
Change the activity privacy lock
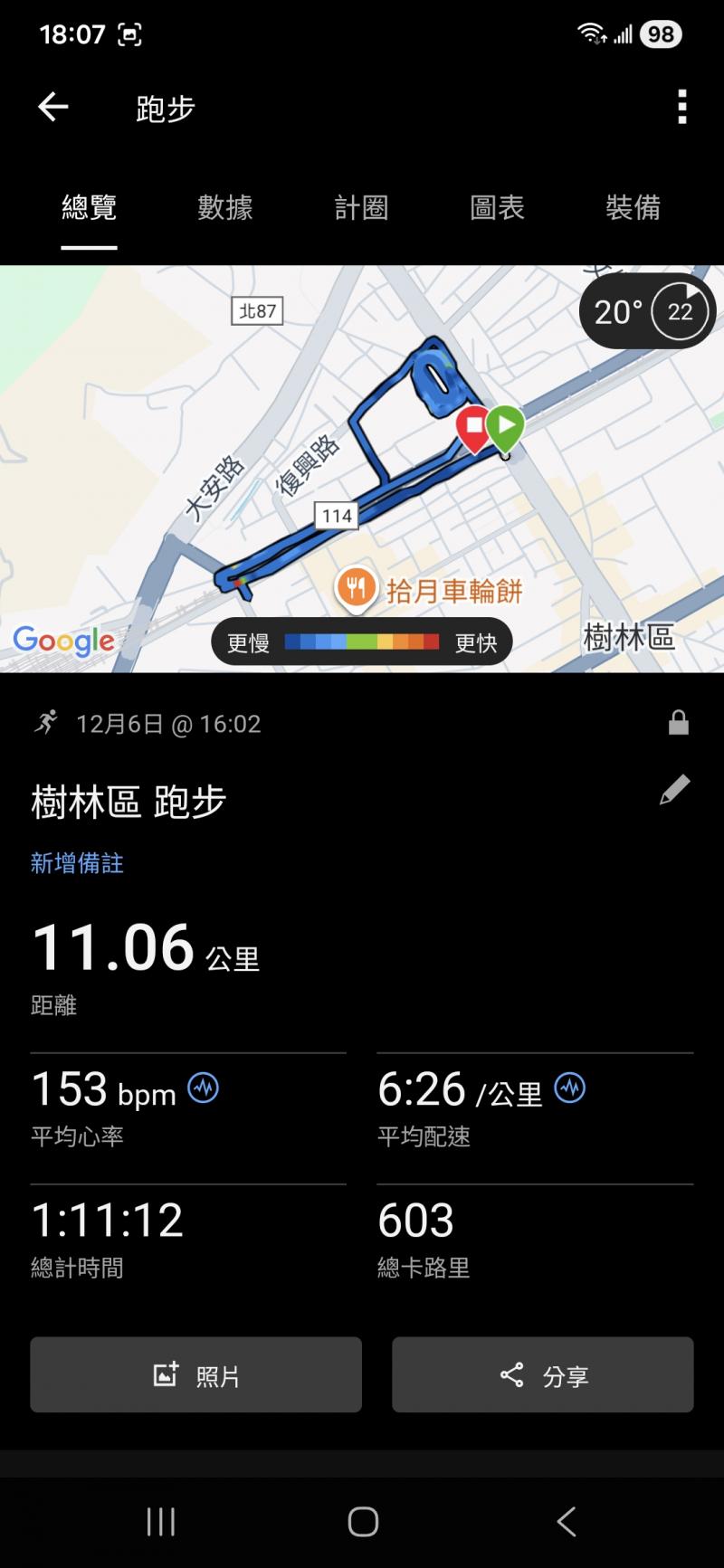[x=678, y=723]
